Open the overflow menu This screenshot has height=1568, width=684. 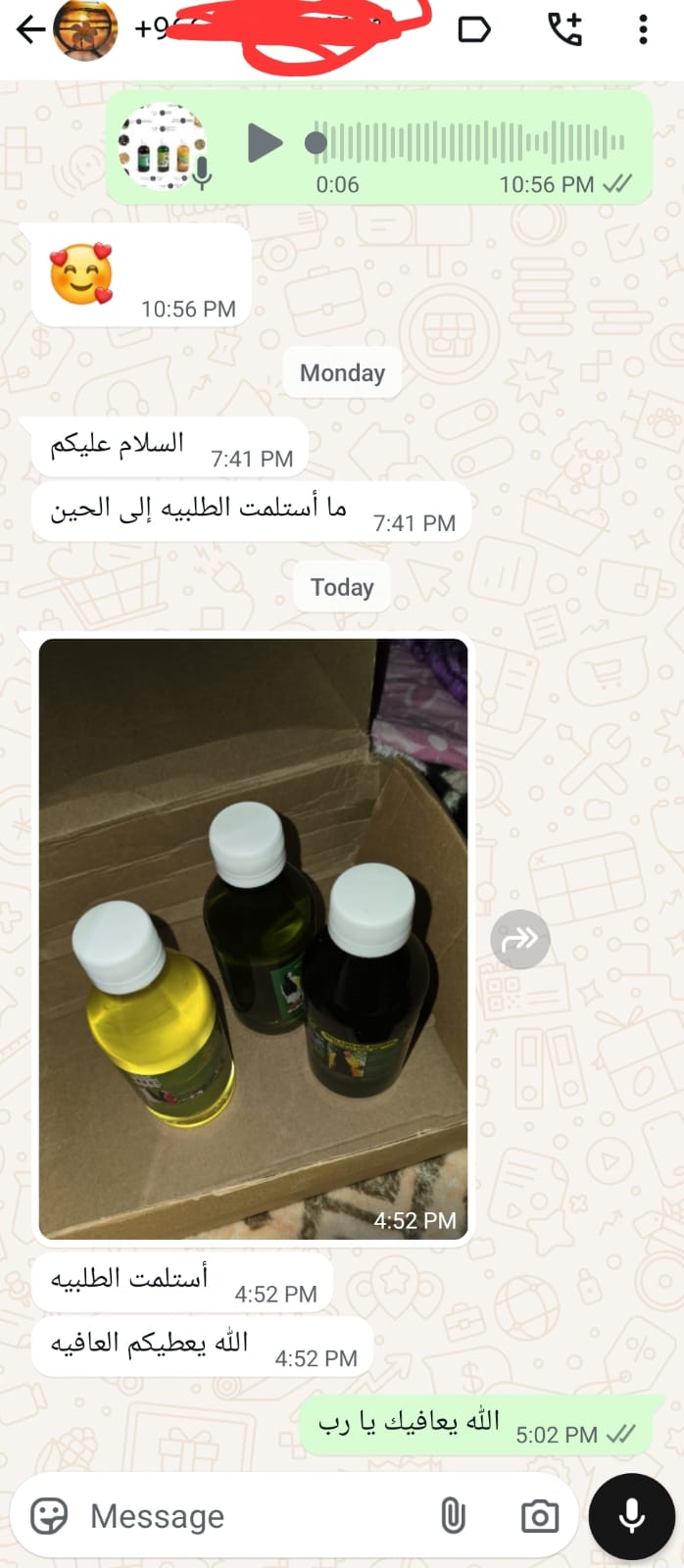pos(643,29)
